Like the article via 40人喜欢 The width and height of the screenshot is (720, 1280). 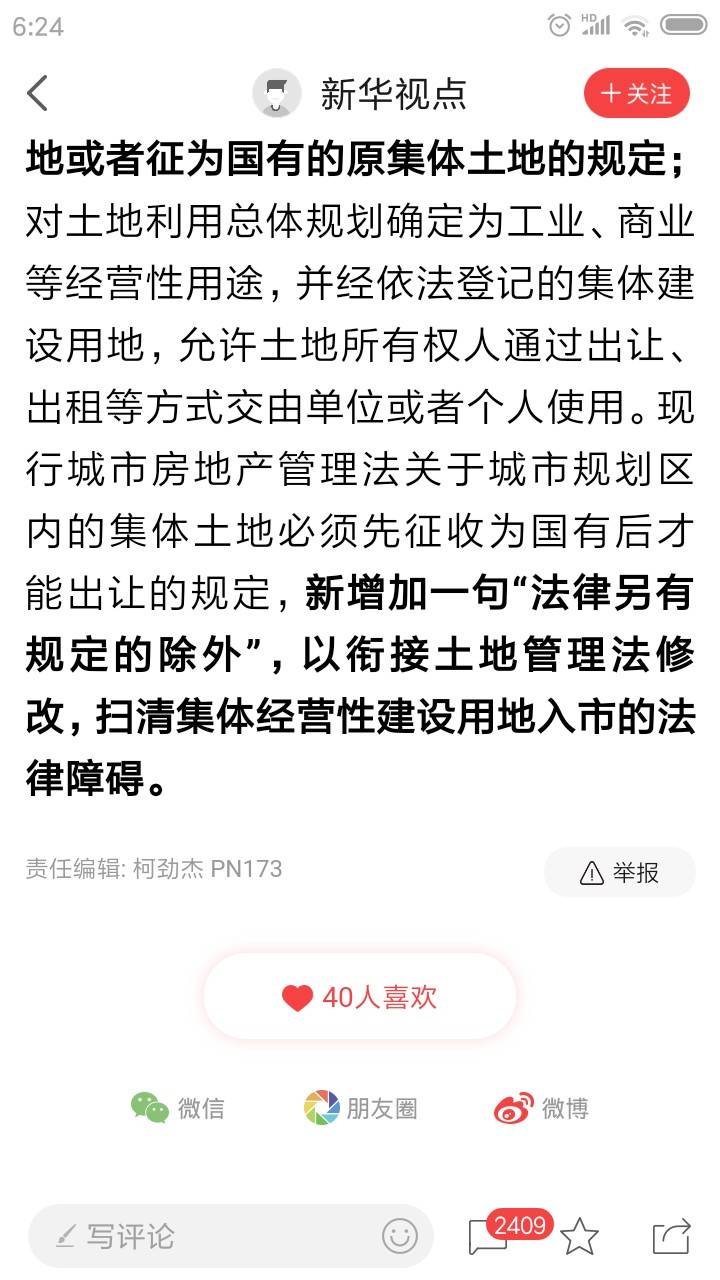click(x=360, y=997)
